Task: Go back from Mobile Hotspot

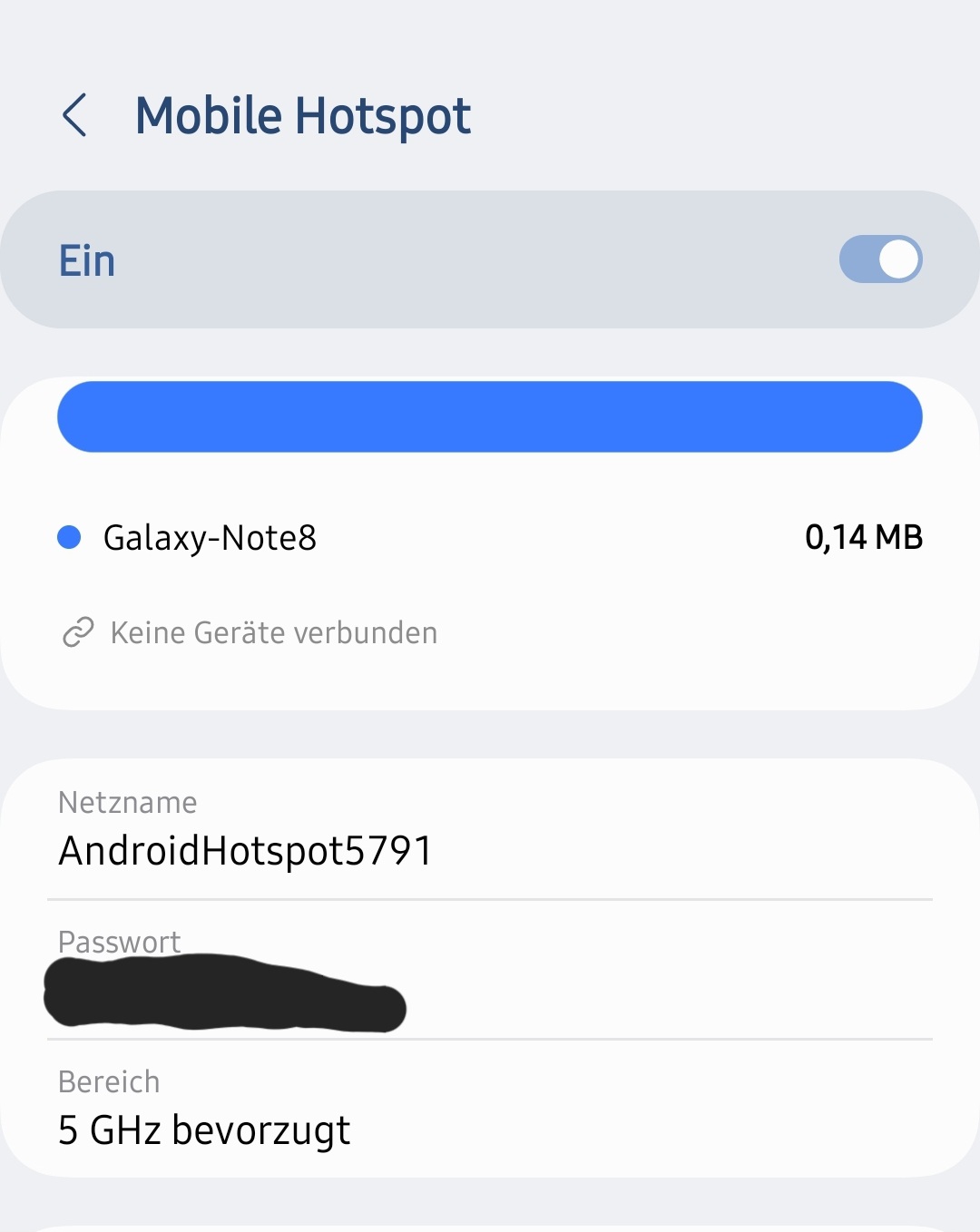Action: click(x=75, y=115)
